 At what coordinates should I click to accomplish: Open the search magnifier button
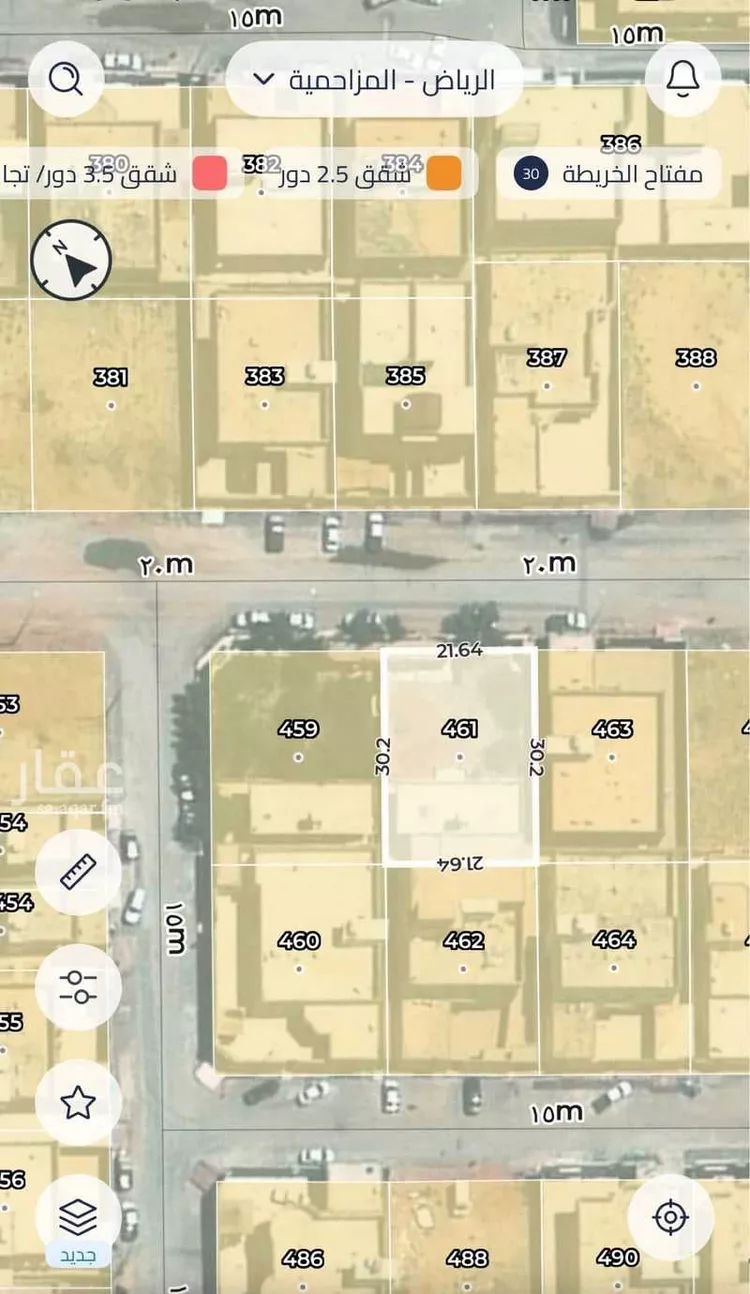pyautogui.click(x=67, y=79)
